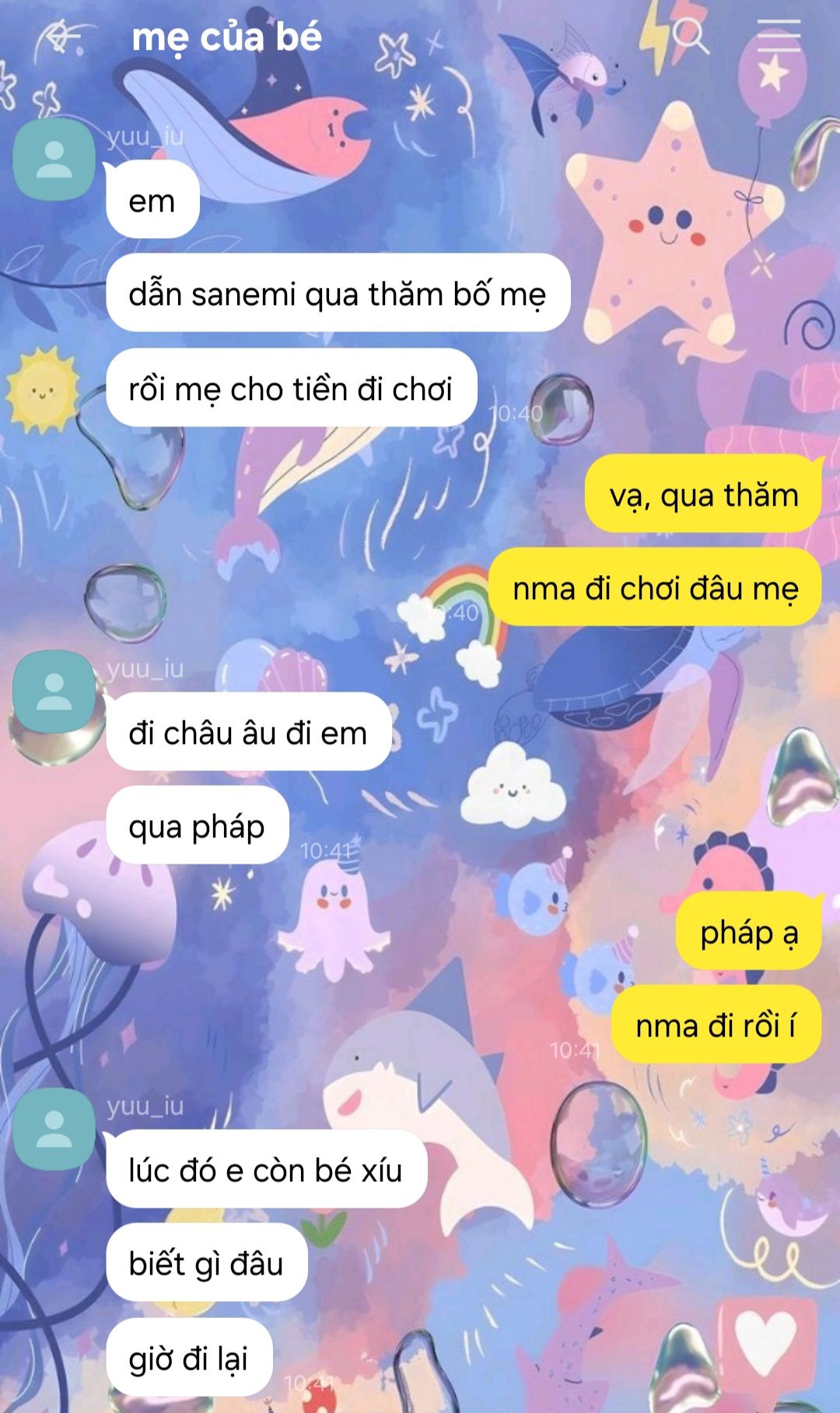The width and height of the screenshot is (840, 1413).
Task: Open the chat menu with three lines
Action: 779,36
